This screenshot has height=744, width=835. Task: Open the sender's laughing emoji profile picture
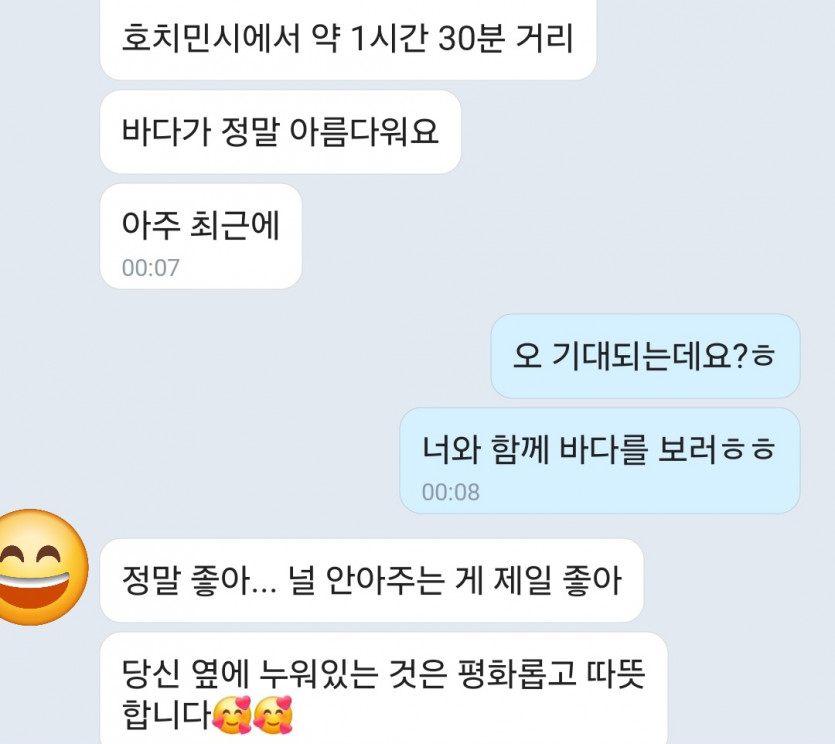[40, 567]
